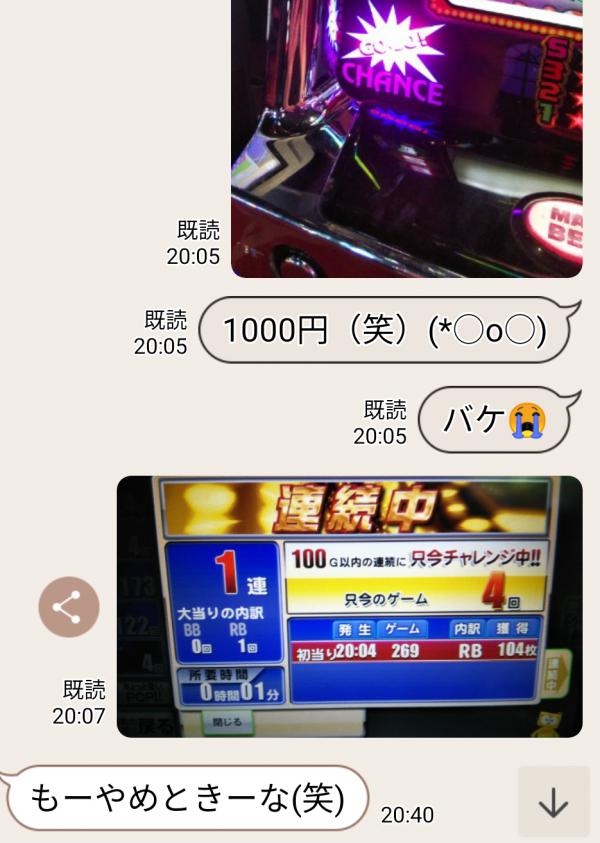
Task: Jump to the latest message with the down arrow
Action: tap(553, 801)
